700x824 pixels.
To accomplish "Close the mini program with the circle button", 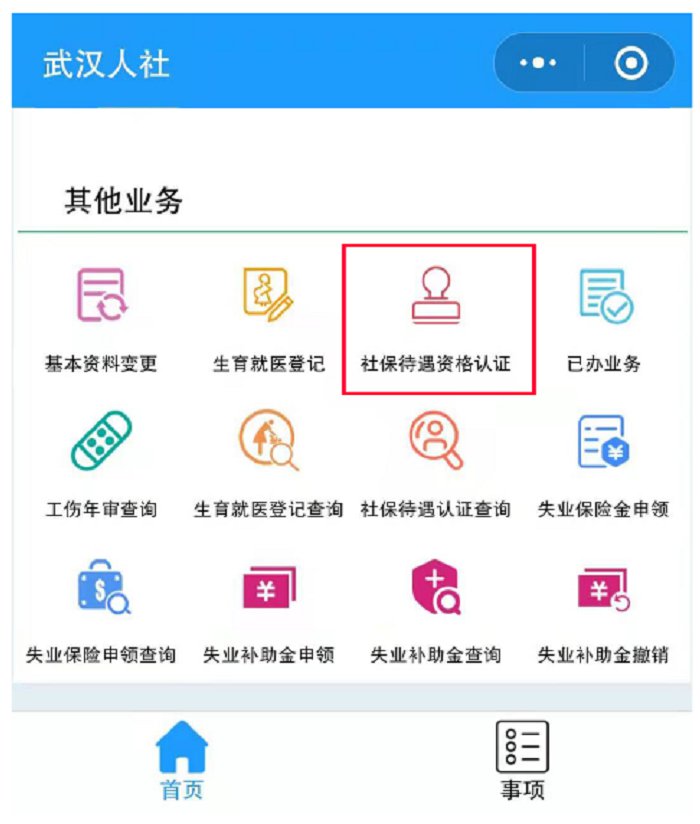I will point(631,64).
